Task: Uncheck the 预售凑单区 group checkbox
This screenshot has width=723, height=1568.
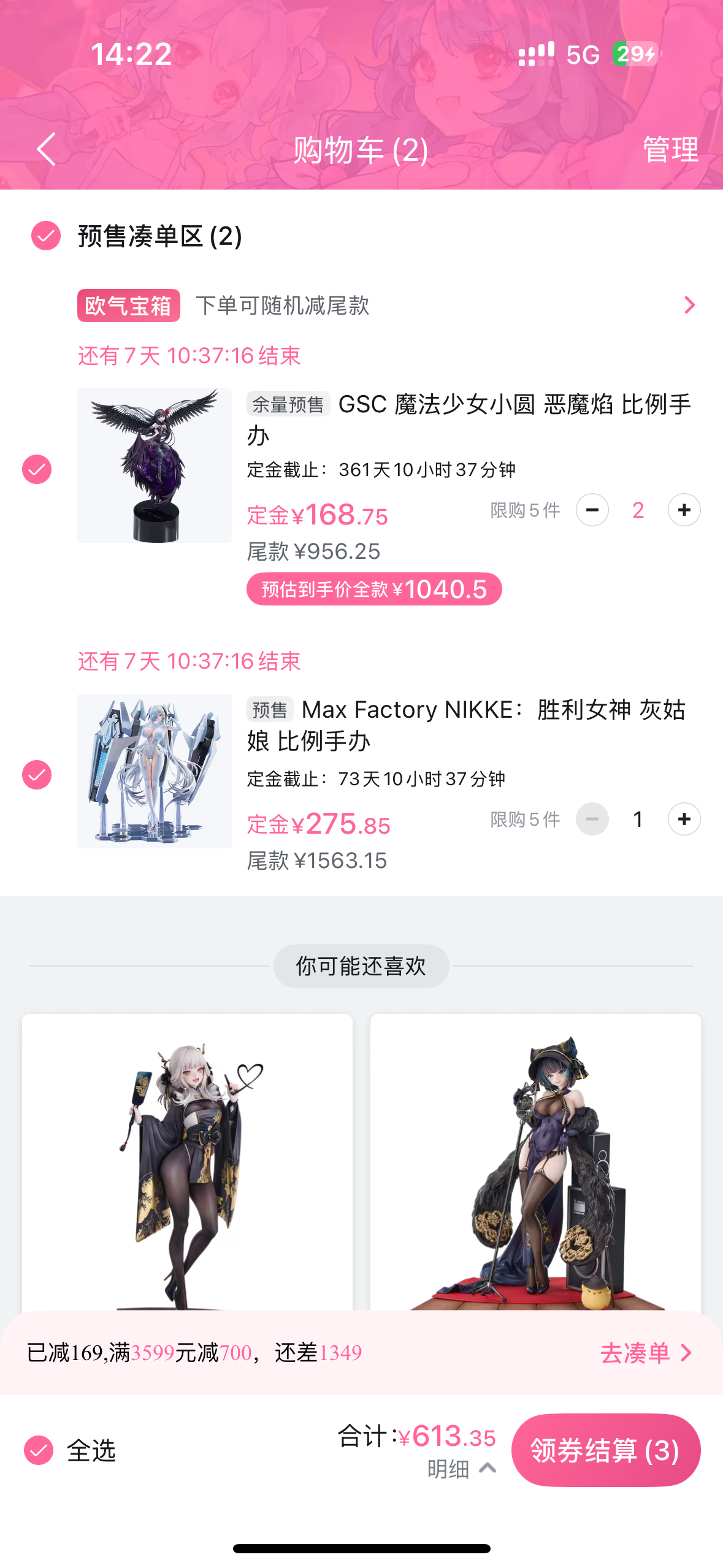Action: click(46, 236)
